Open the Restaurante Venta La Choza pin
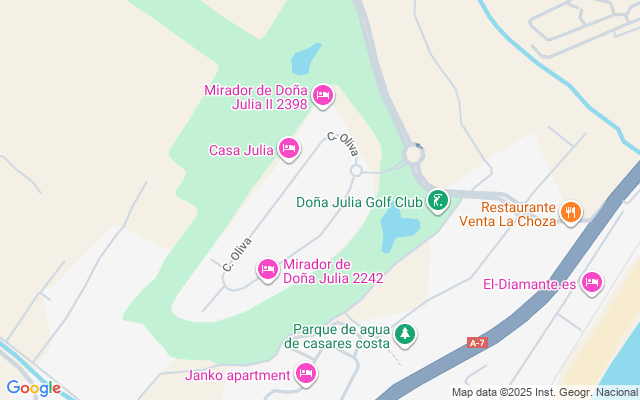 (570, 211)
